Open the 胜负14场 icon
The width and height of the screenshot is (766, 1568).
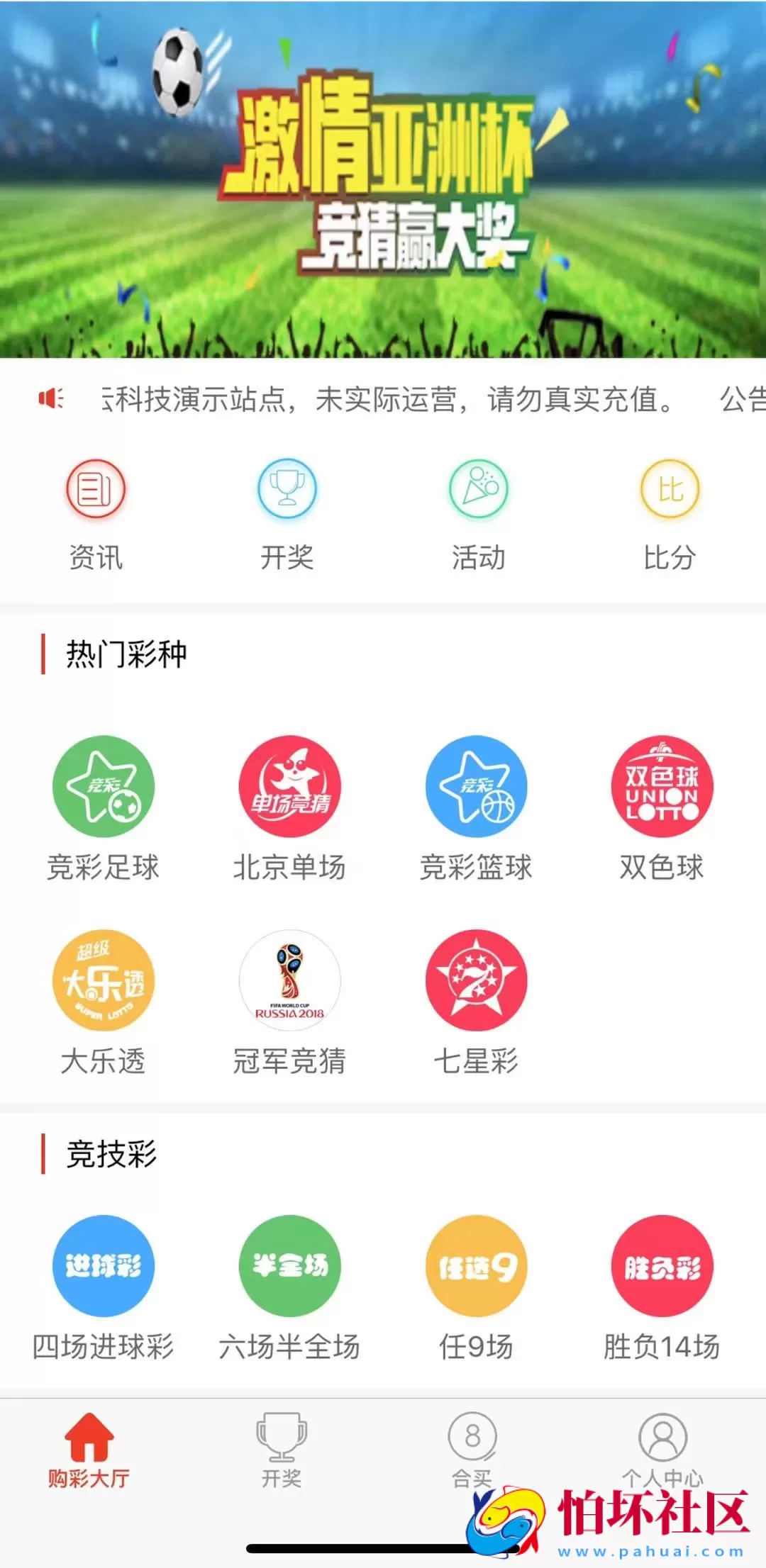(x=662, y=1269)
